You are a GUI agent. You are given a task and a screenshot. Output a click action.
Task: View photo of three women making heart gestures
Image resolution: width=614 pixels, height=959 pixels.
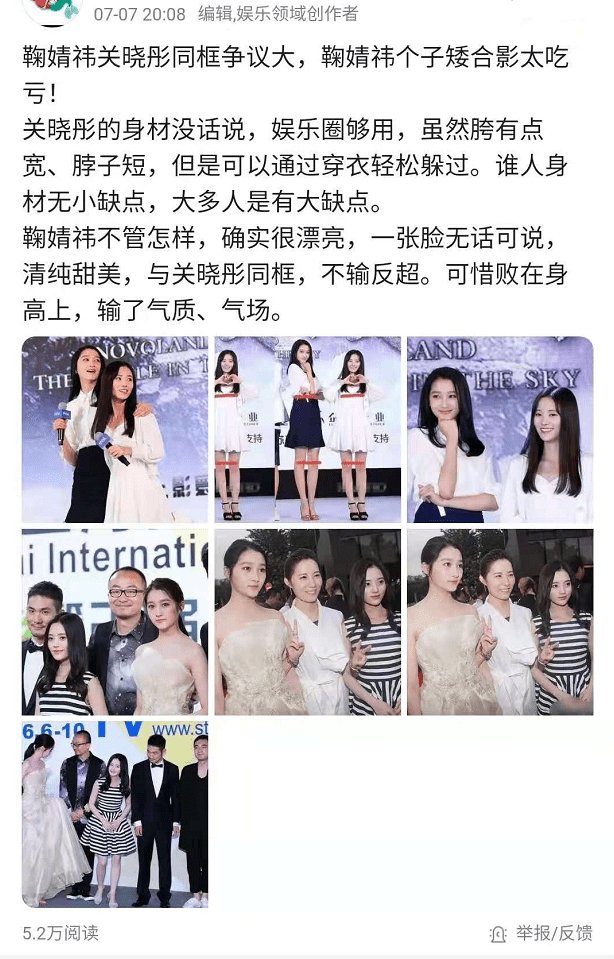click(x=307, y=429)
